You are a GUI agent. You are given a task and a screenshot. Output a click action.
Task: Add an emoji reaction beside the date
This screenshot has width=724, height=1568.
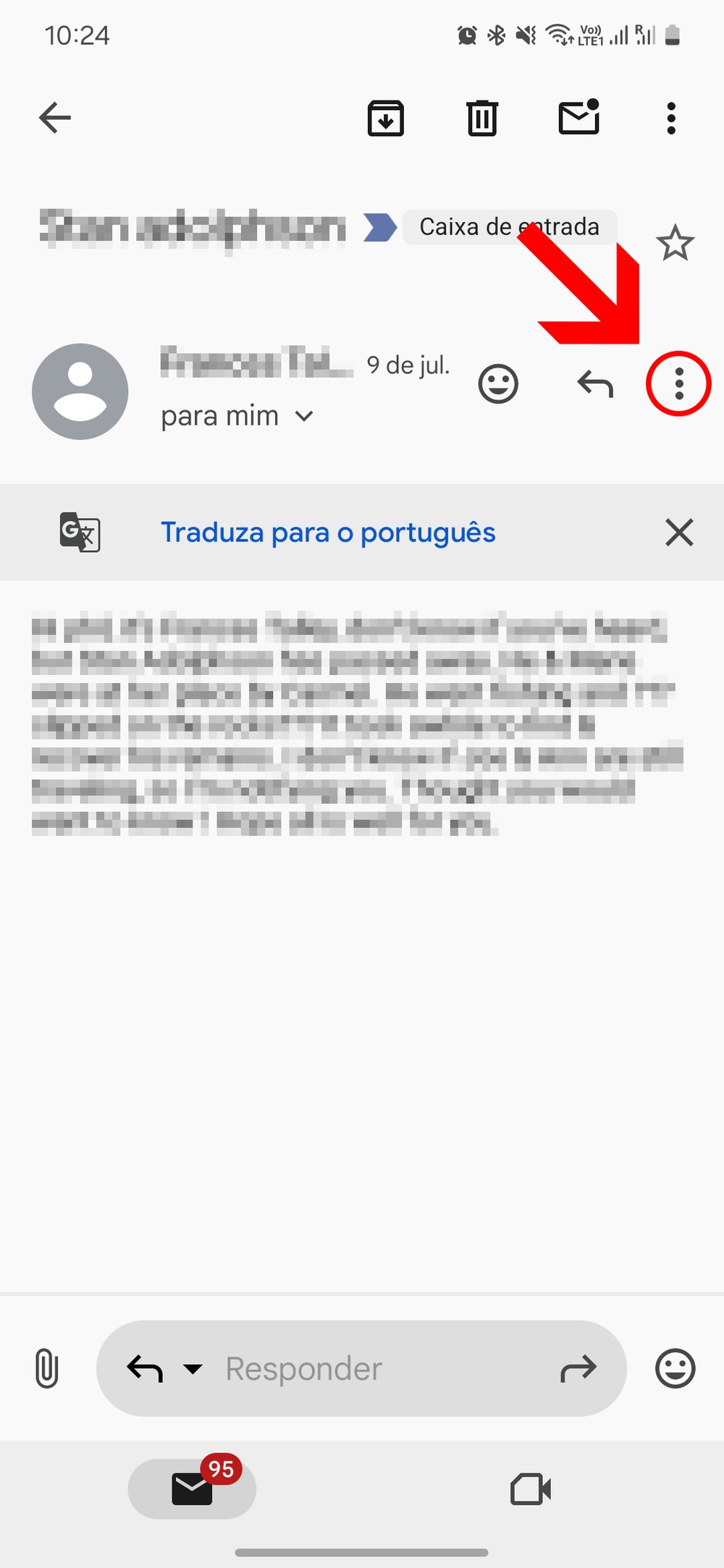498,383
